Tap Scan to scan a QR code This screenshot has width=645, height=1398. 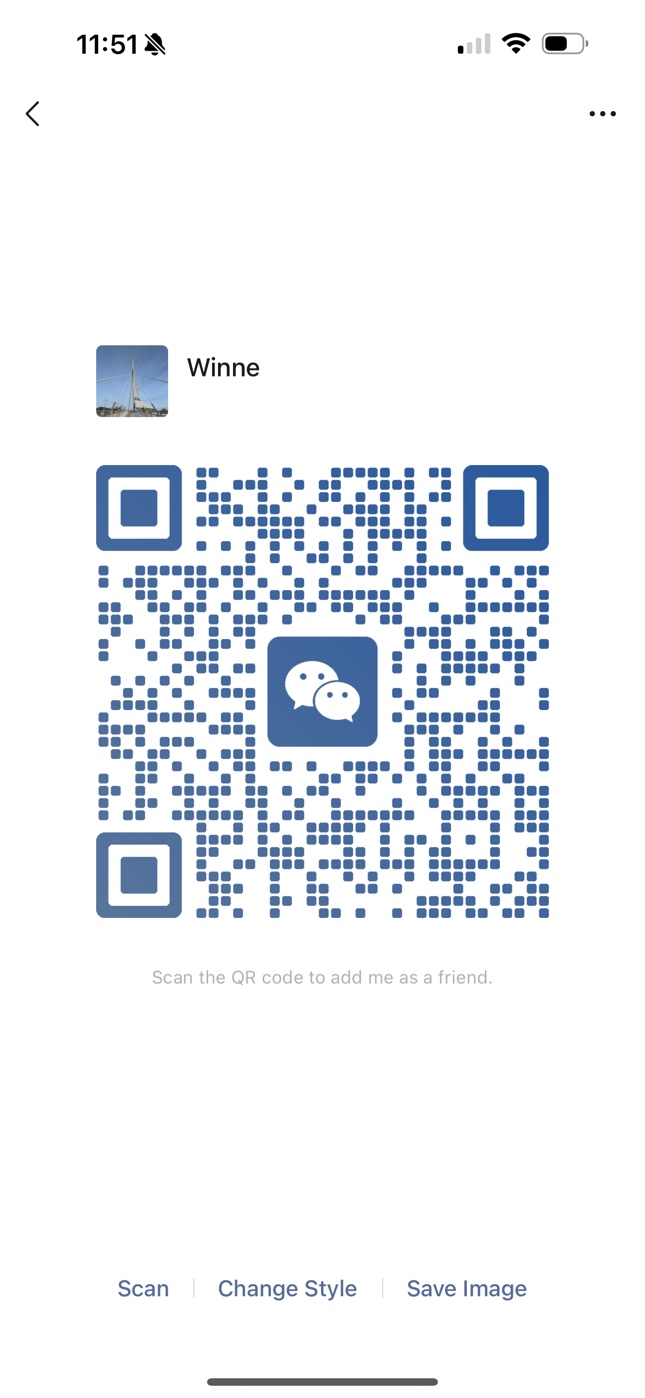point(143,1288)
